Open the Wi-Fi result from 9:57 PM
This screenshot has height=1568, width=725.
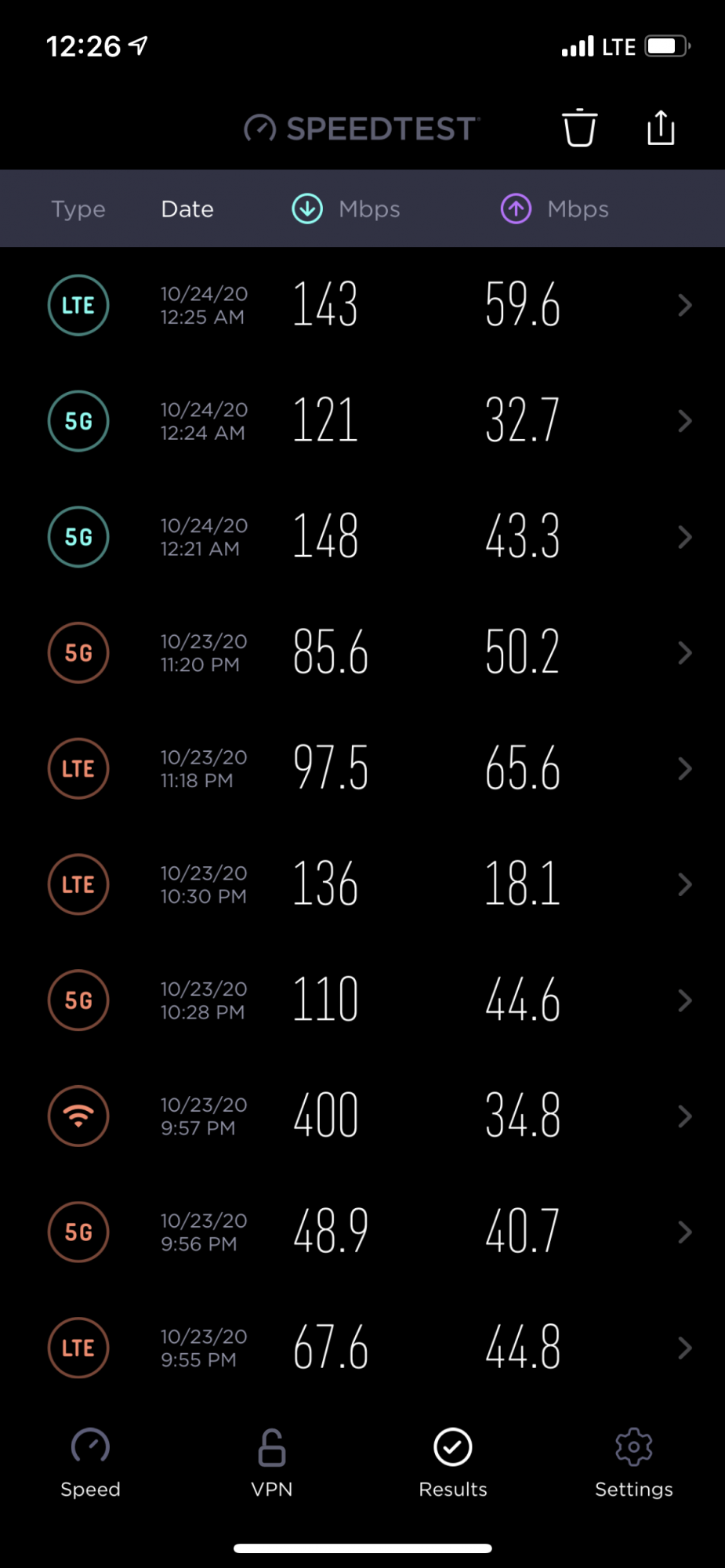[x=362, y=1116]
